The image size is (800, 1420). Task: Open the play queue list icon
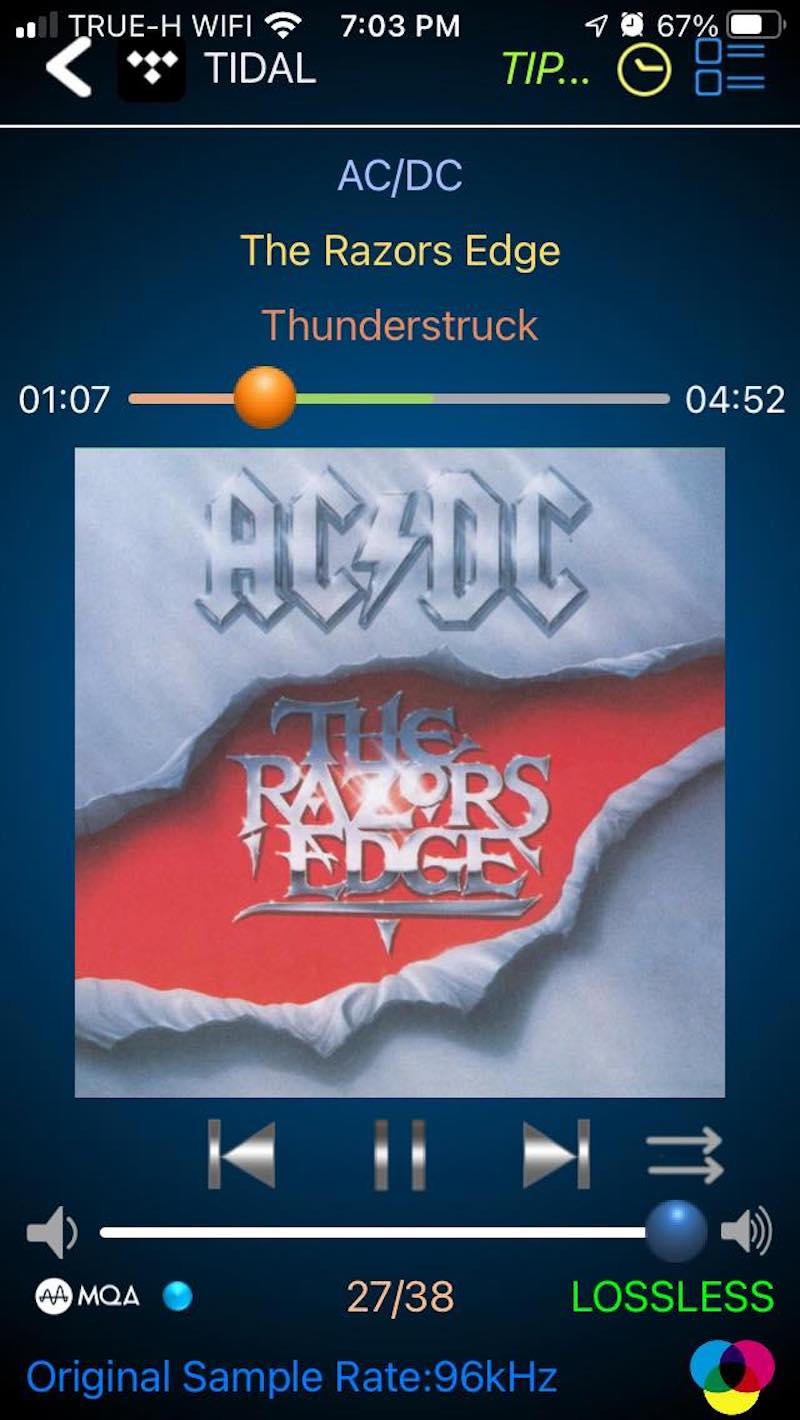[731, 68]
